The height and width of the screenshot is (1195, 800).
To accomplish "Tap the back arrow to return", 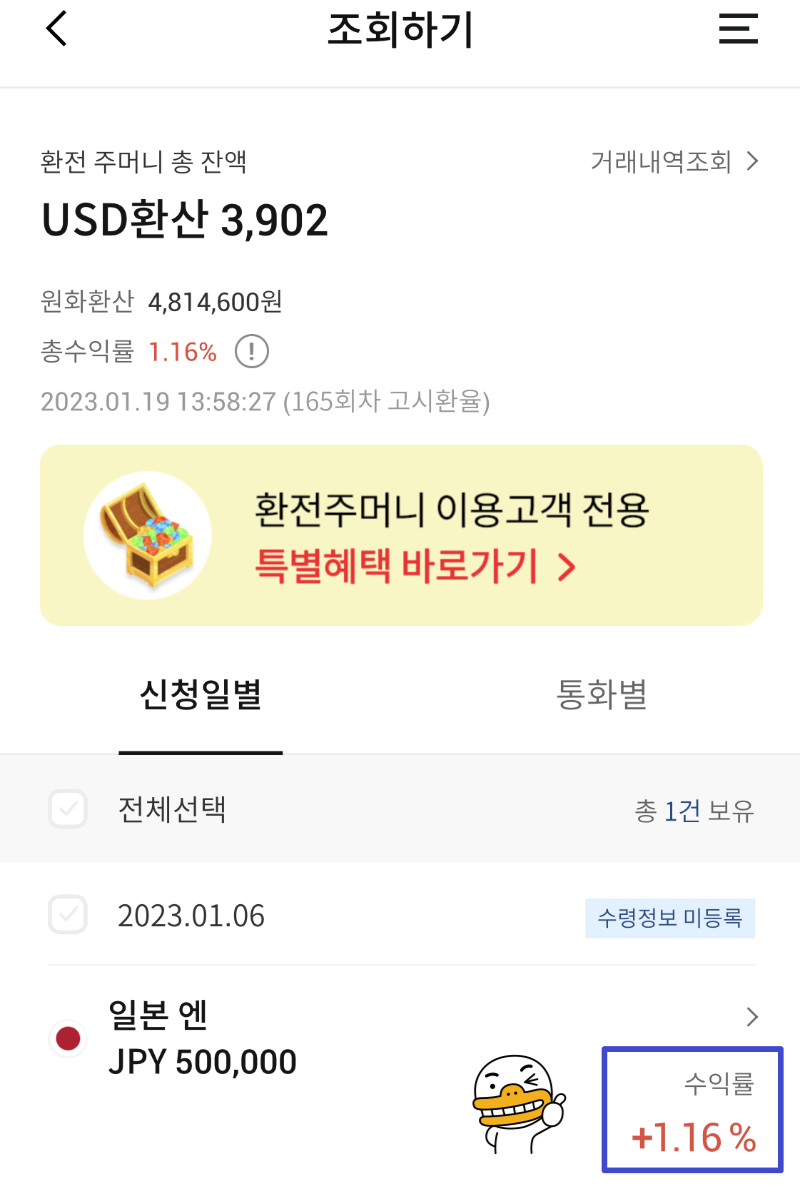I will [55, 29].
